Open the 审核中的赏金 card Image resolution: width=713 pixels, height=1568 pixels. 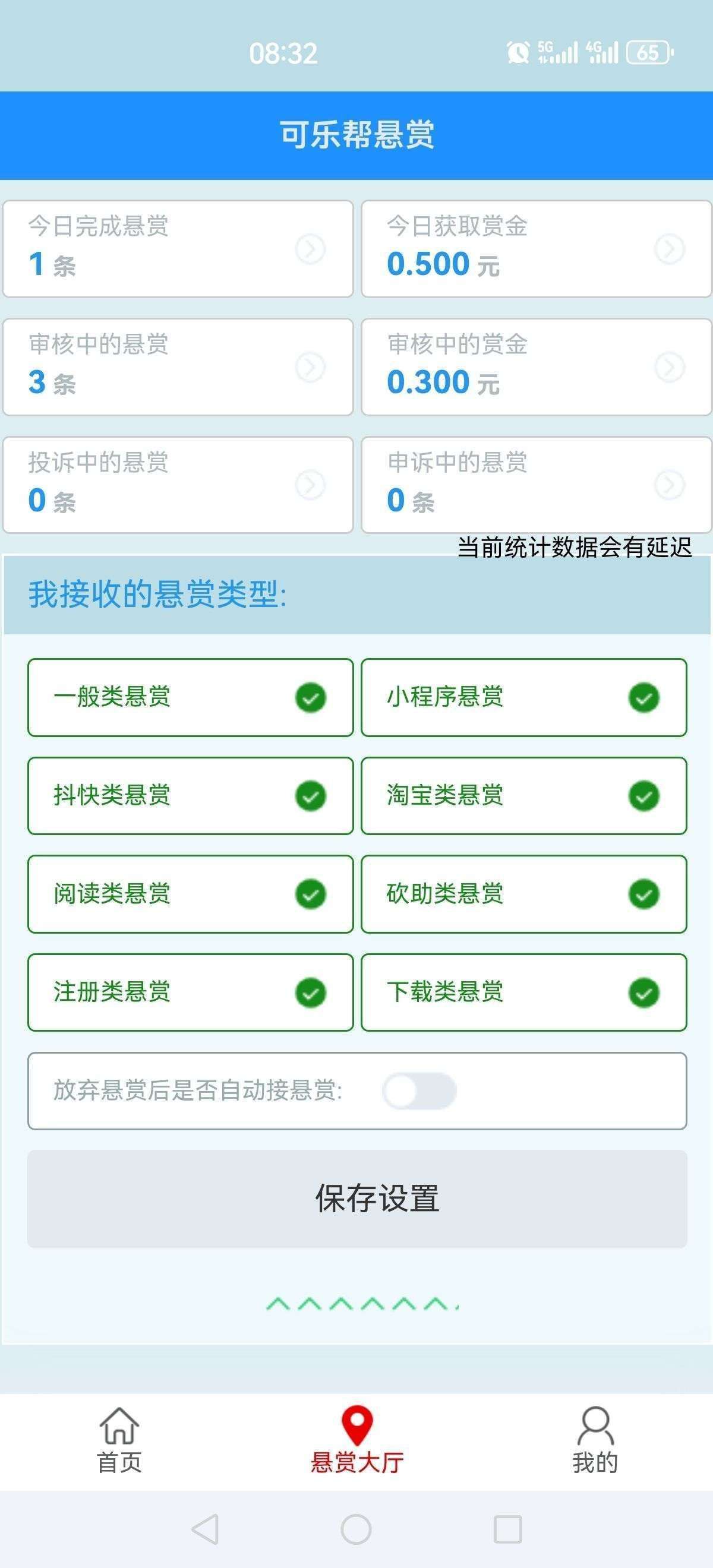537,366
